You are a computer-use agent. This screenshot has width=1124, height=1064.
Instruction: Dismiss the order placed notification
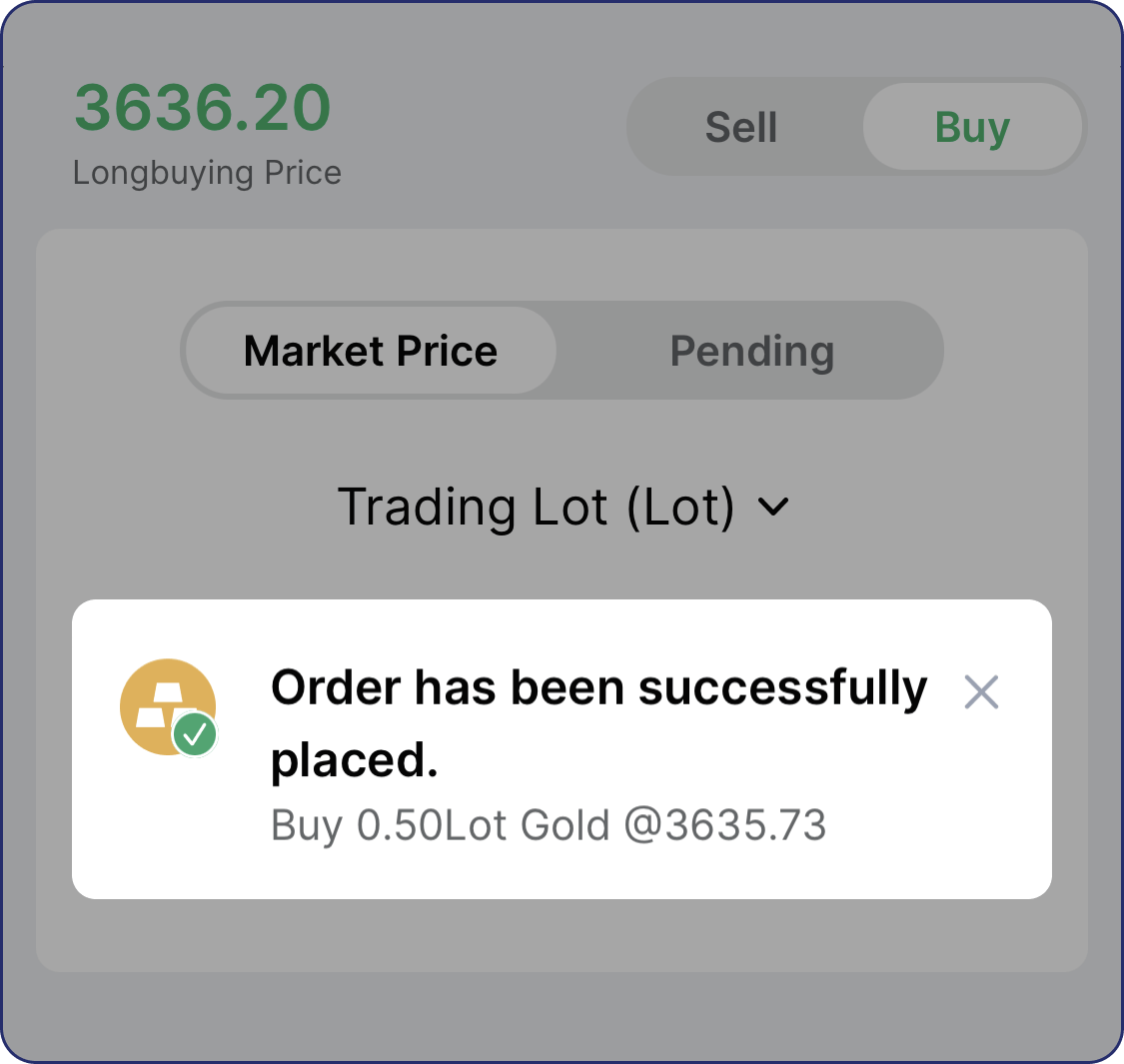coord(981,691)
